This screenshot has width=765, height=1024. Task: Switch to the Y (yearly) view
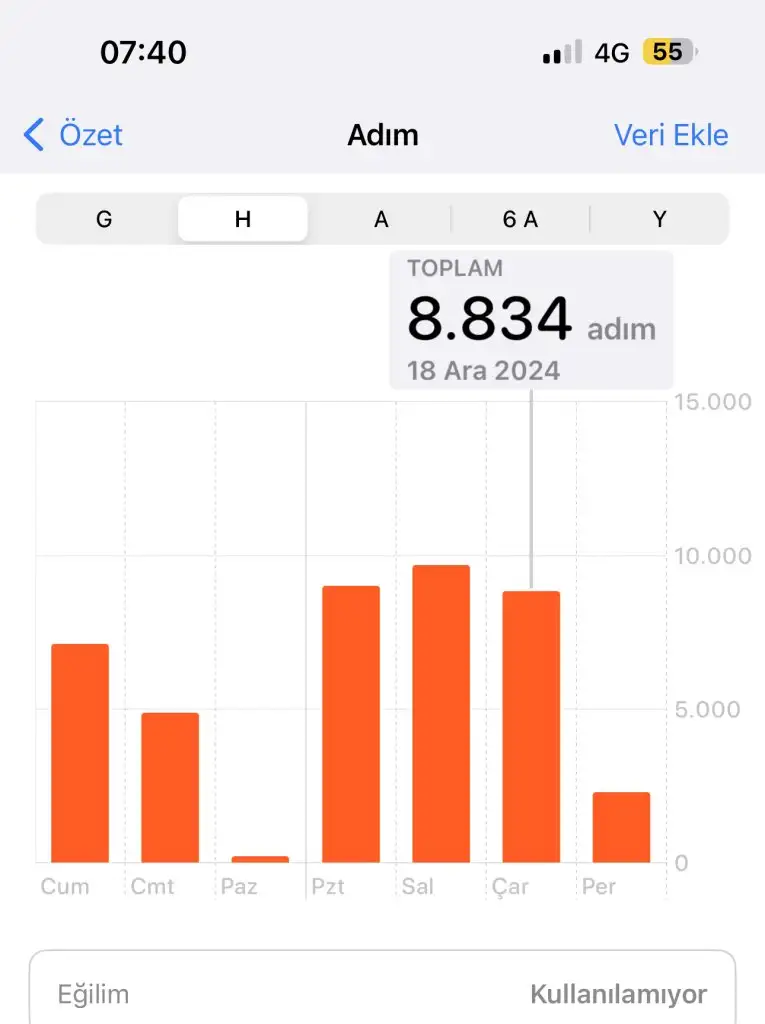659,219
